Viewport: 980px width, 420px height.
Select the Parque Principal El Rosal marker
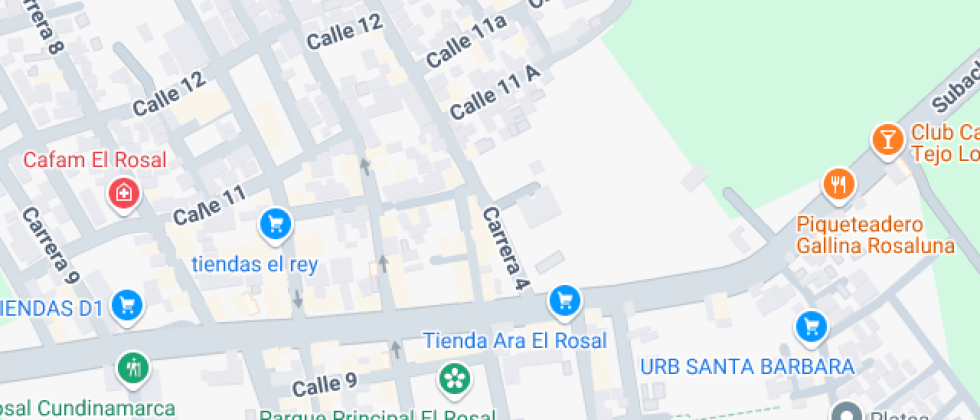(x=454, y=379)
